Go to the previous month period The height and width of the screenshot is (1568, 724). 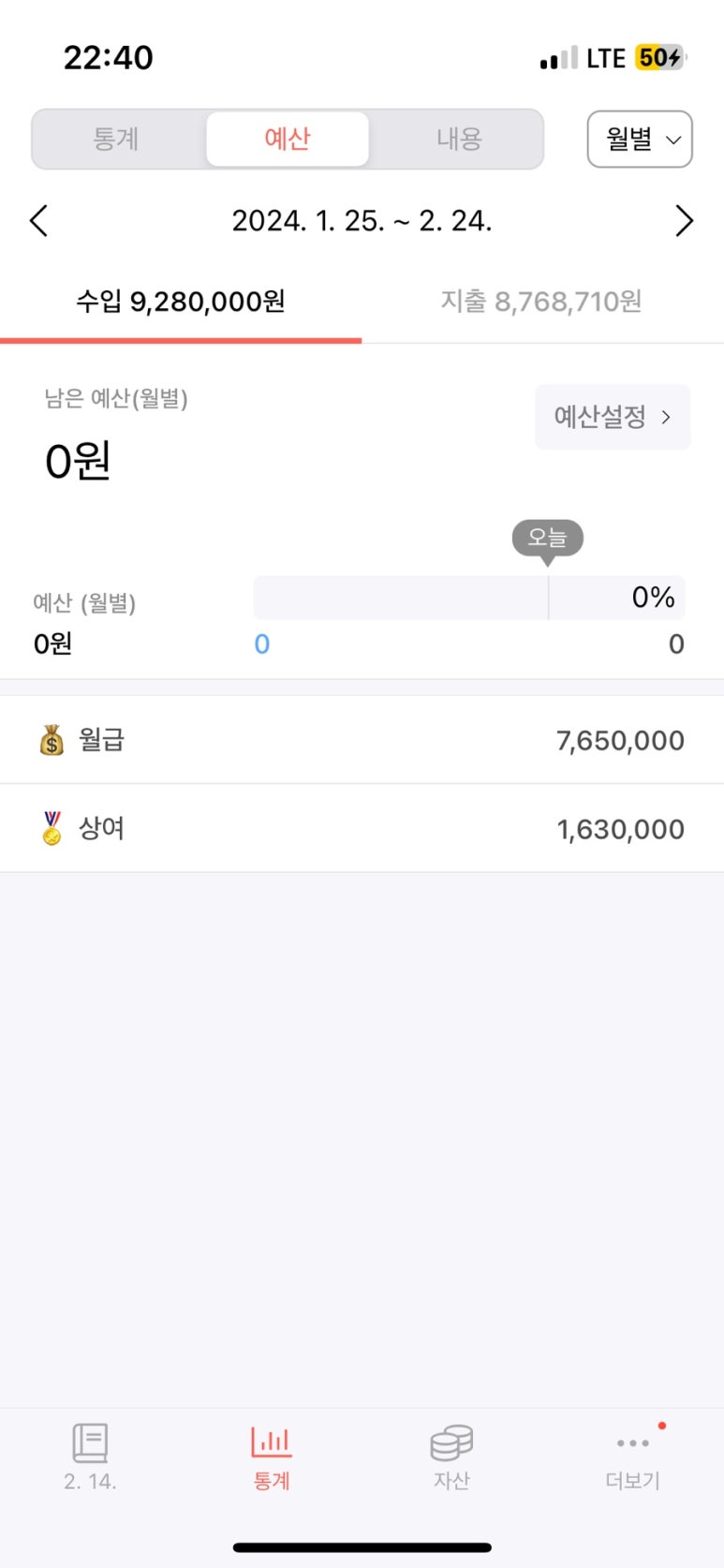coord(38,221)
